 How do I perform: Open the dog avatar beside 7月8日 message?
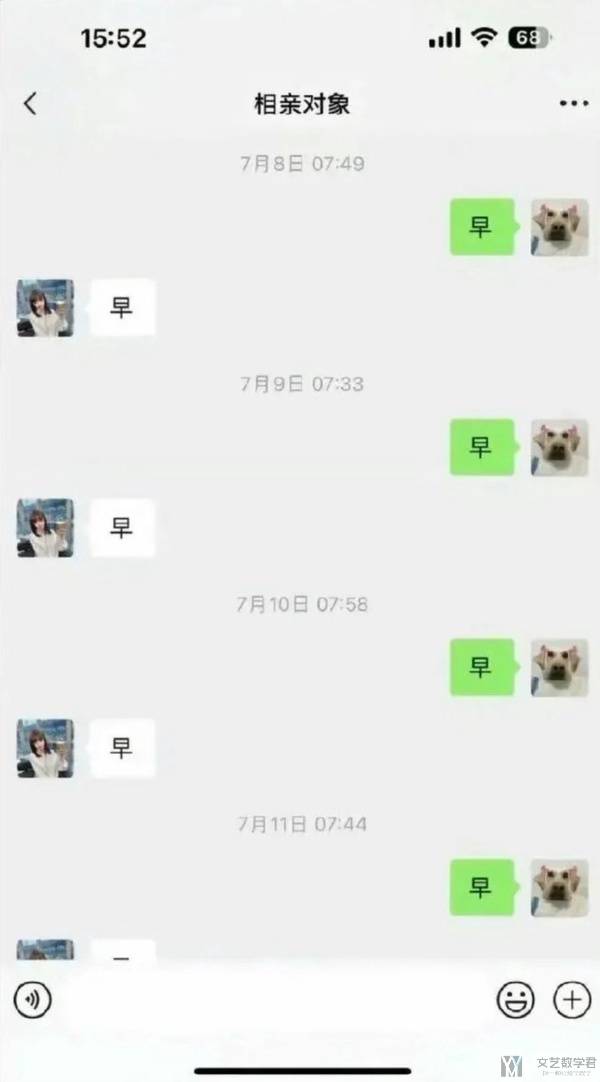click(x=559, y=227)
